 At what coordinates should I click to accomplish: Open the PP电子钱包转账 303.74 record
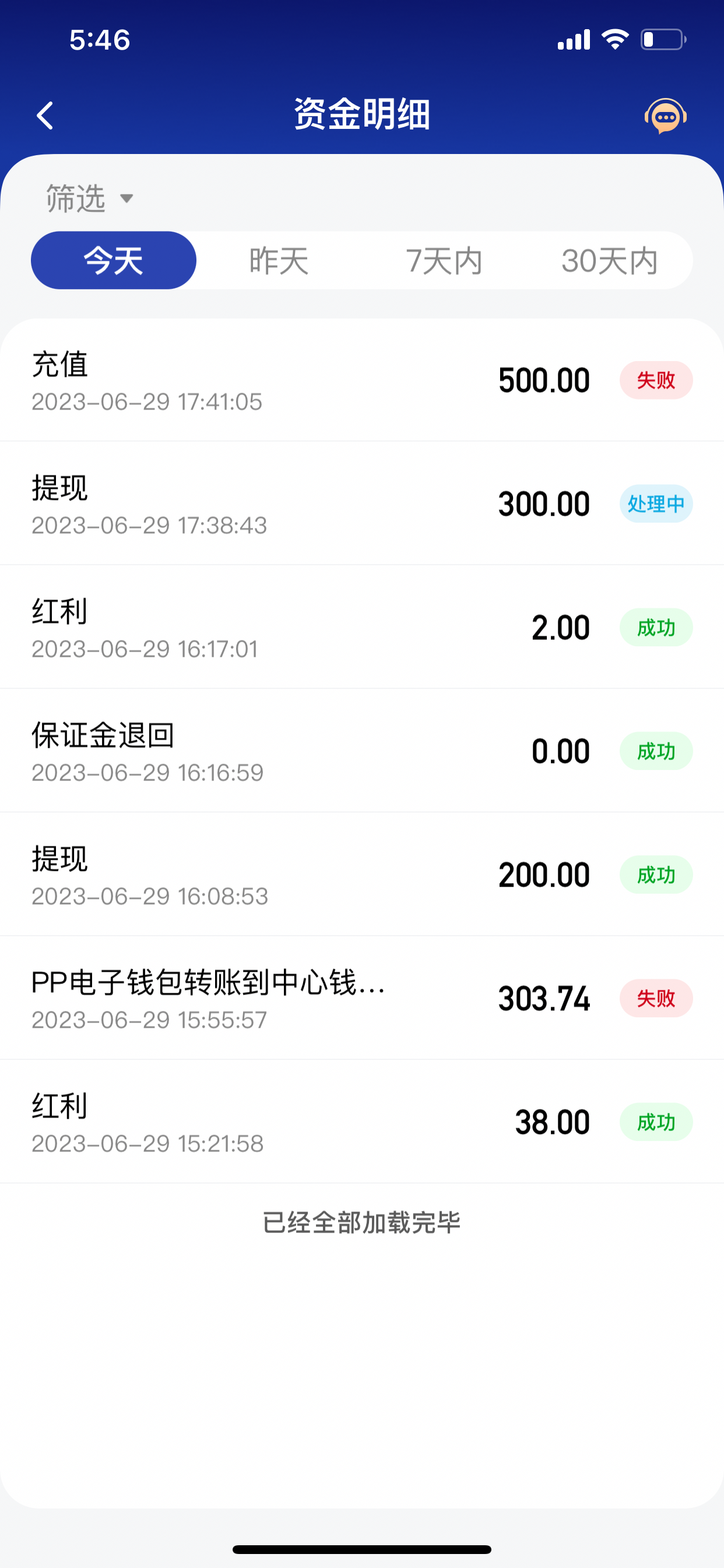coord(362,998)
